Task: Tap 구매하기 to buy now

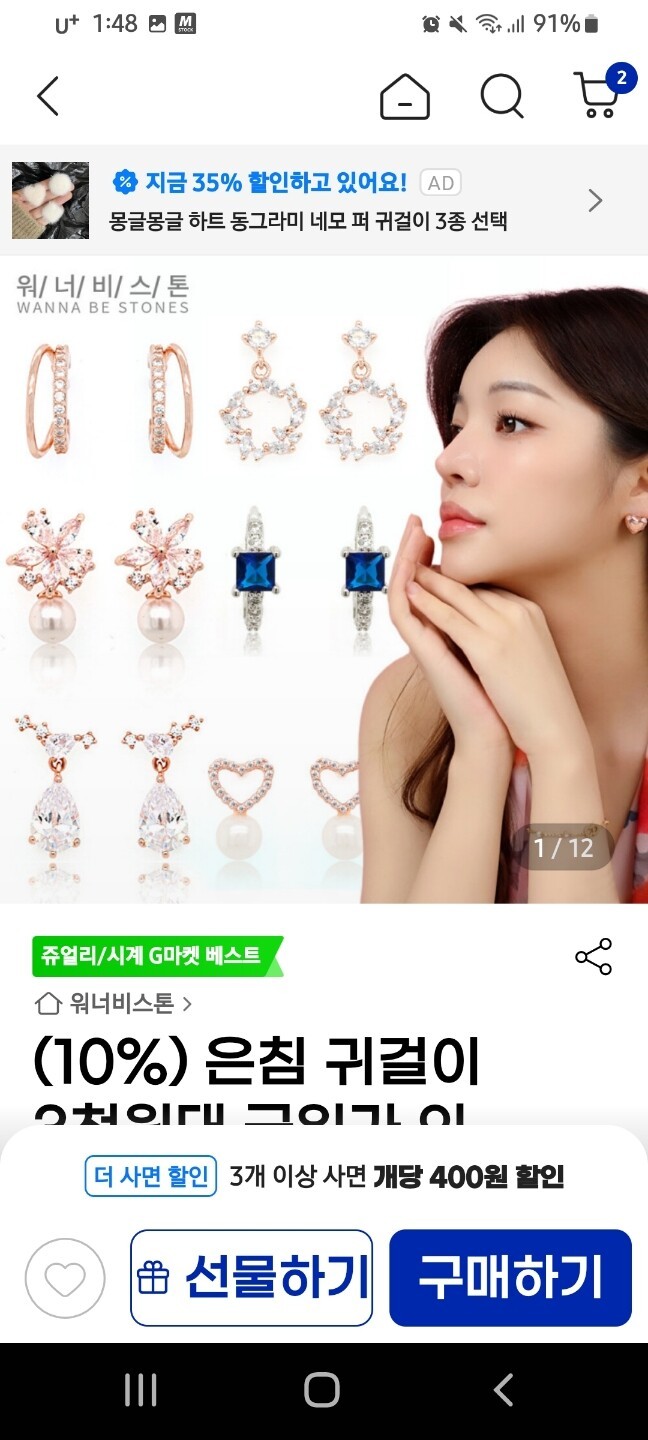Action: 510,1278
